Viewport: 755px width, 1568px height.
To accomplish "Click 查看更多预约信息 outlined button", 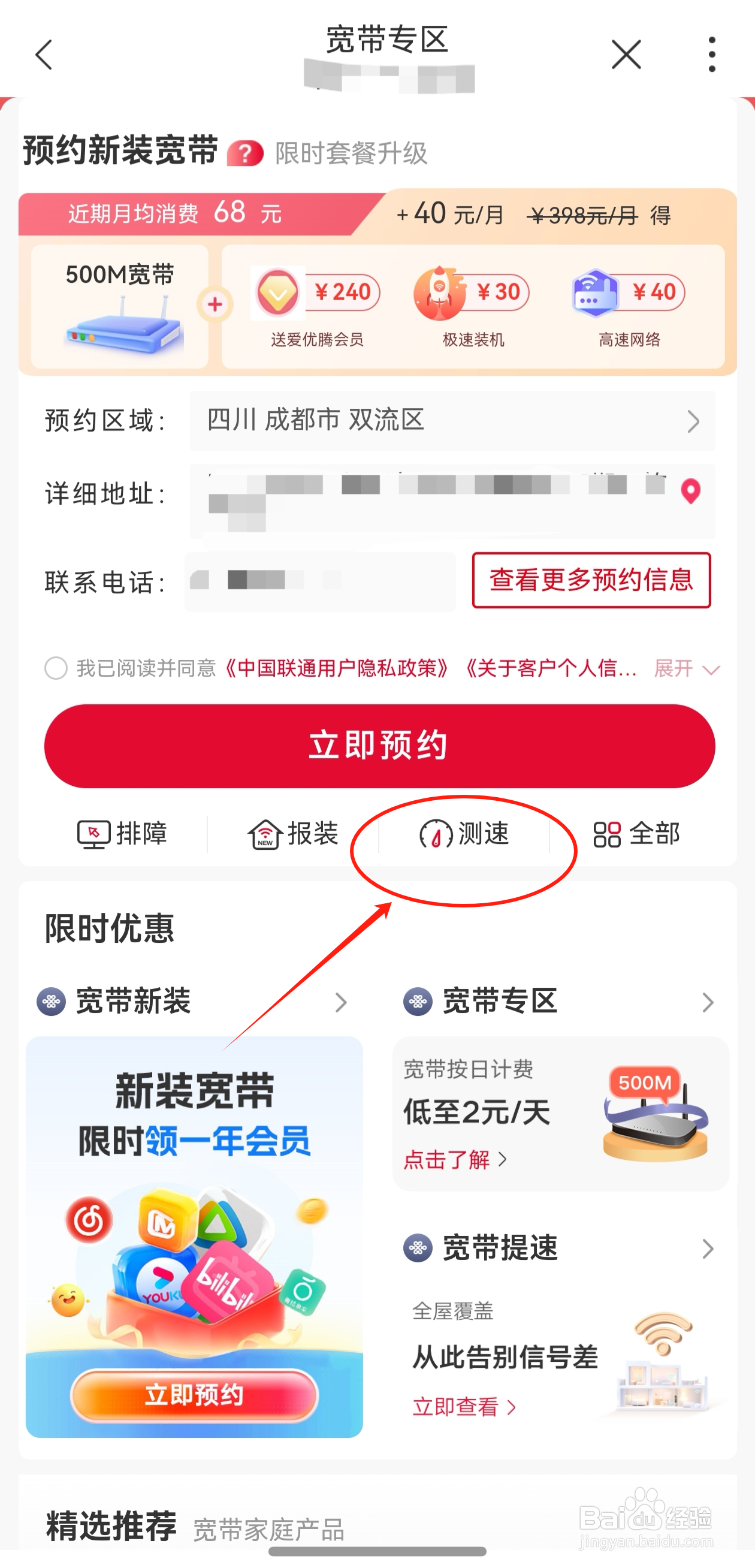I will [591, 581].
